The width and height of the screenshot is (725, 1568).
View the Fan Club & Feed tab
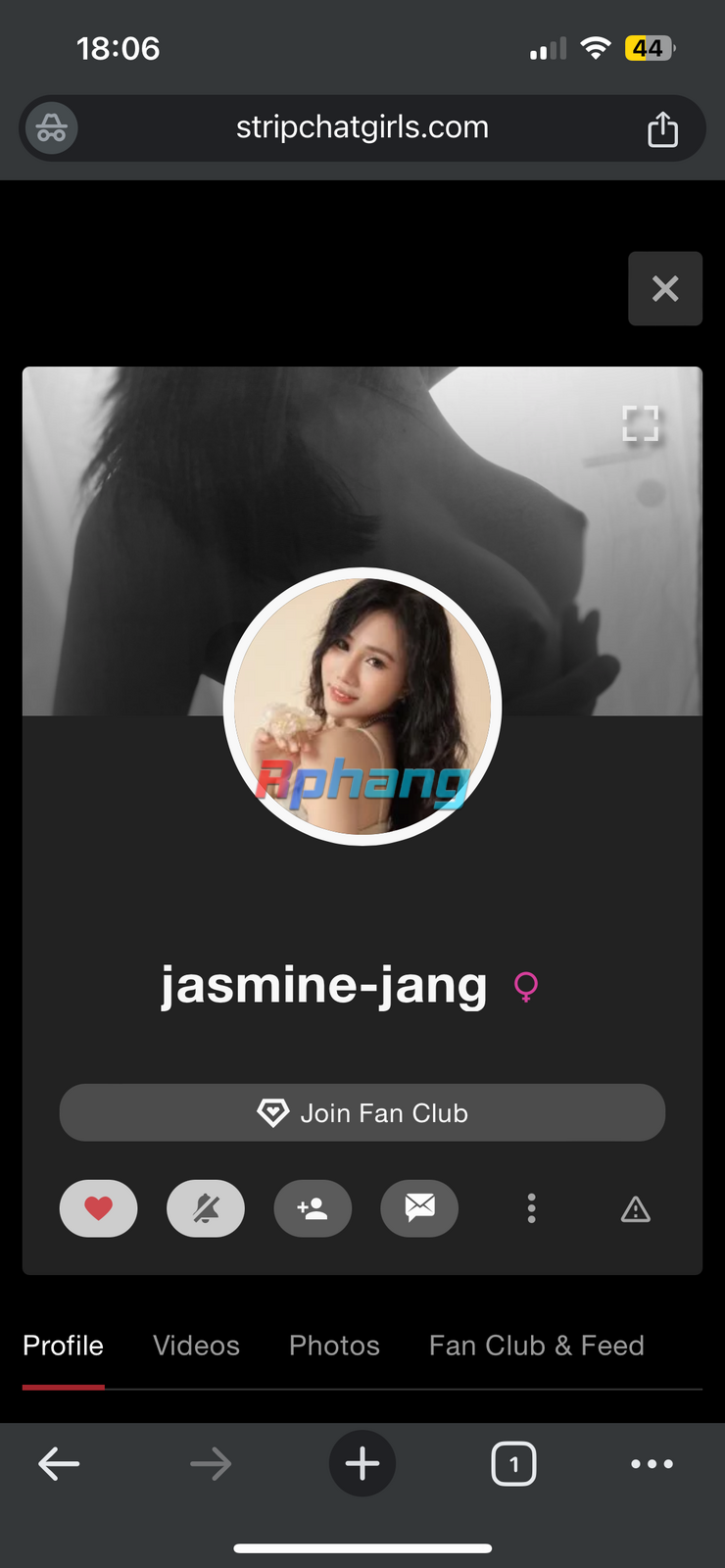[x=537, y=1346]
